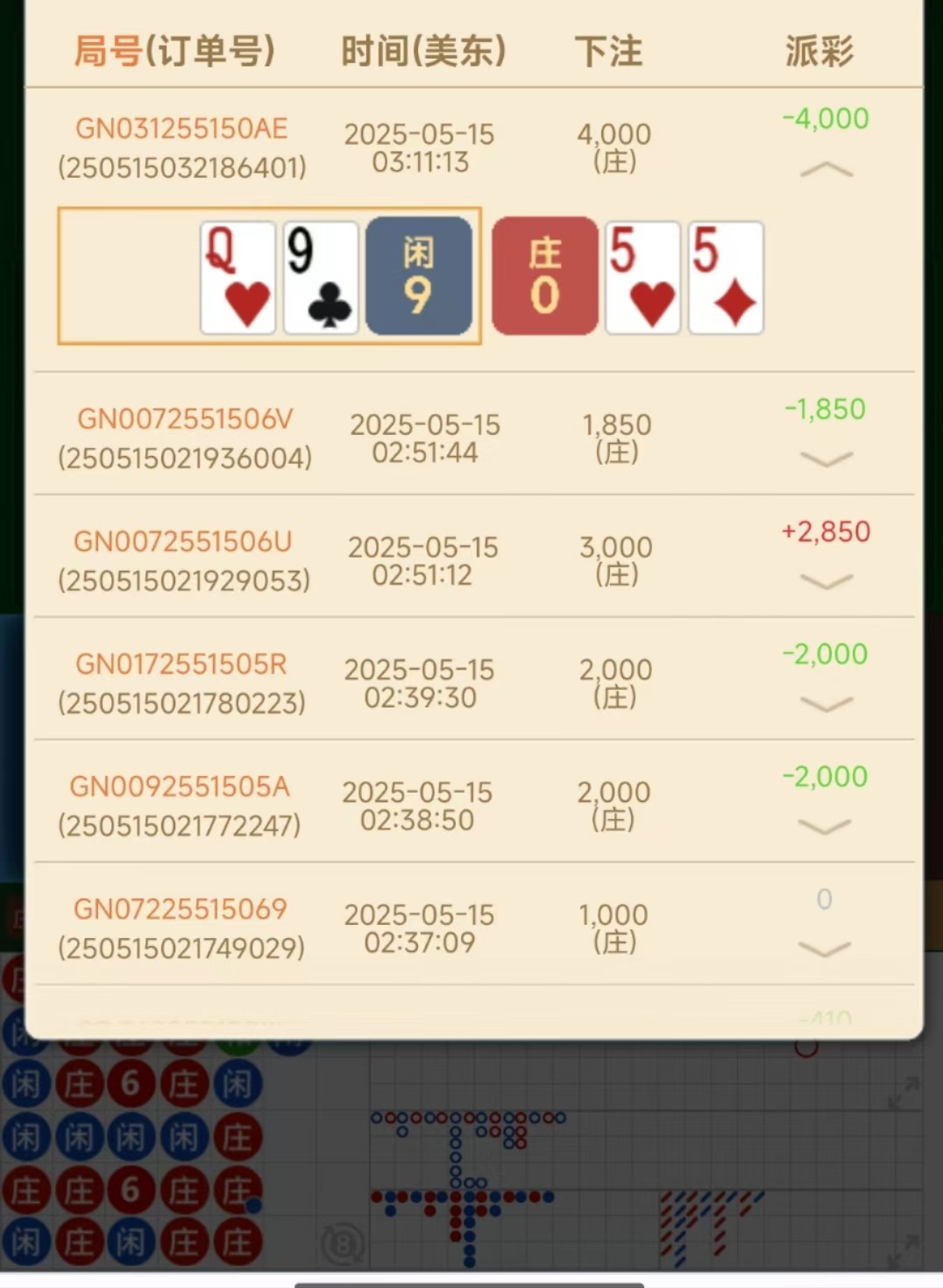Expand details of bet GN0172551505R
This screenshot has width=943, height=1288.
[826, 704]
